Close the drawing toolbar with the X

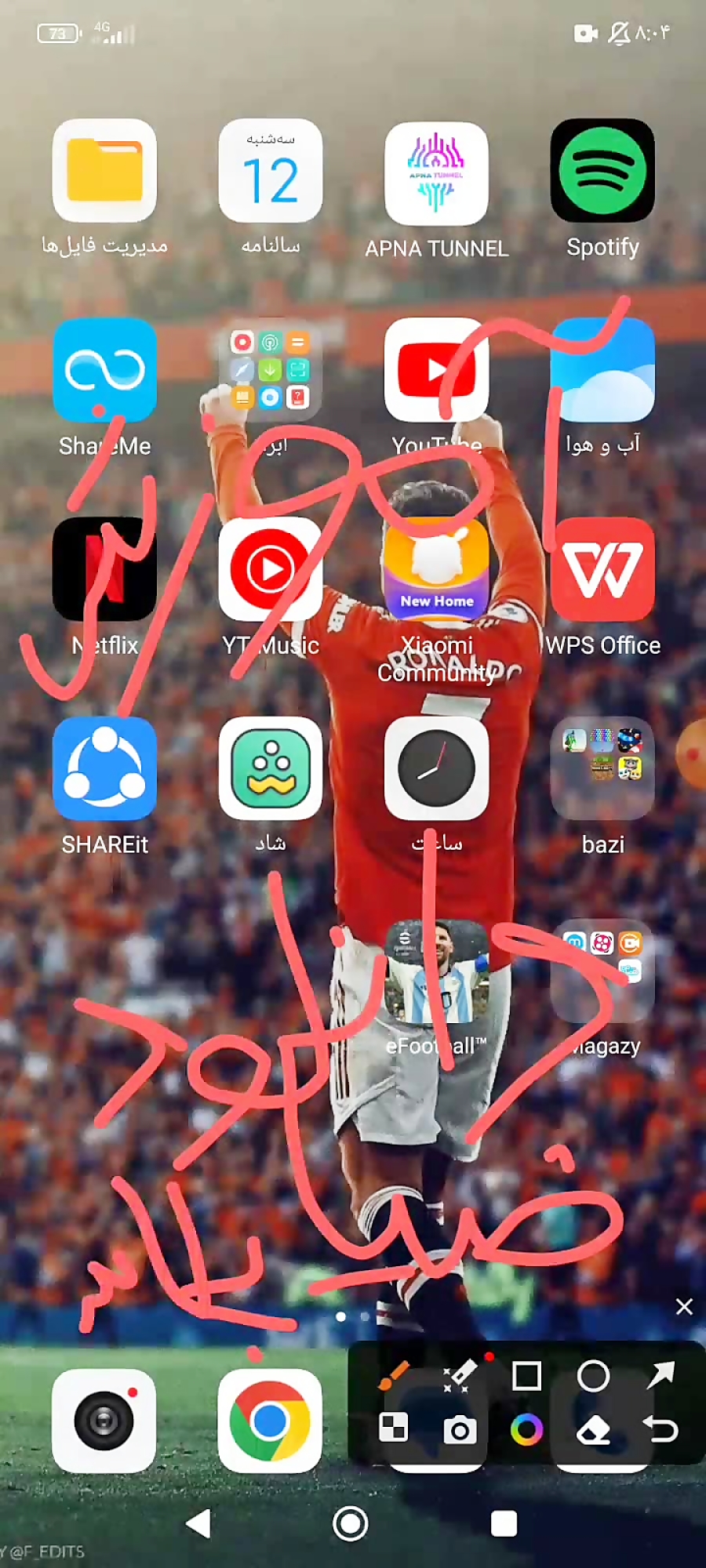tap(684, 1307)
